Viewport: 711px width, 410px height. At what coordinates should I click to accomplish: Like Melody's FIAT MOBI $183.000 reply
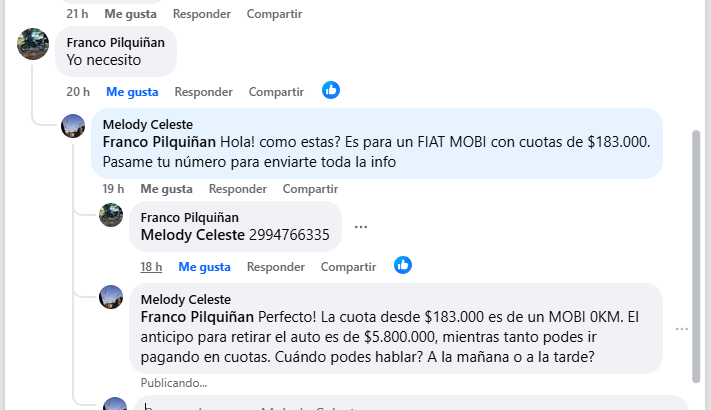coord(166,188)
